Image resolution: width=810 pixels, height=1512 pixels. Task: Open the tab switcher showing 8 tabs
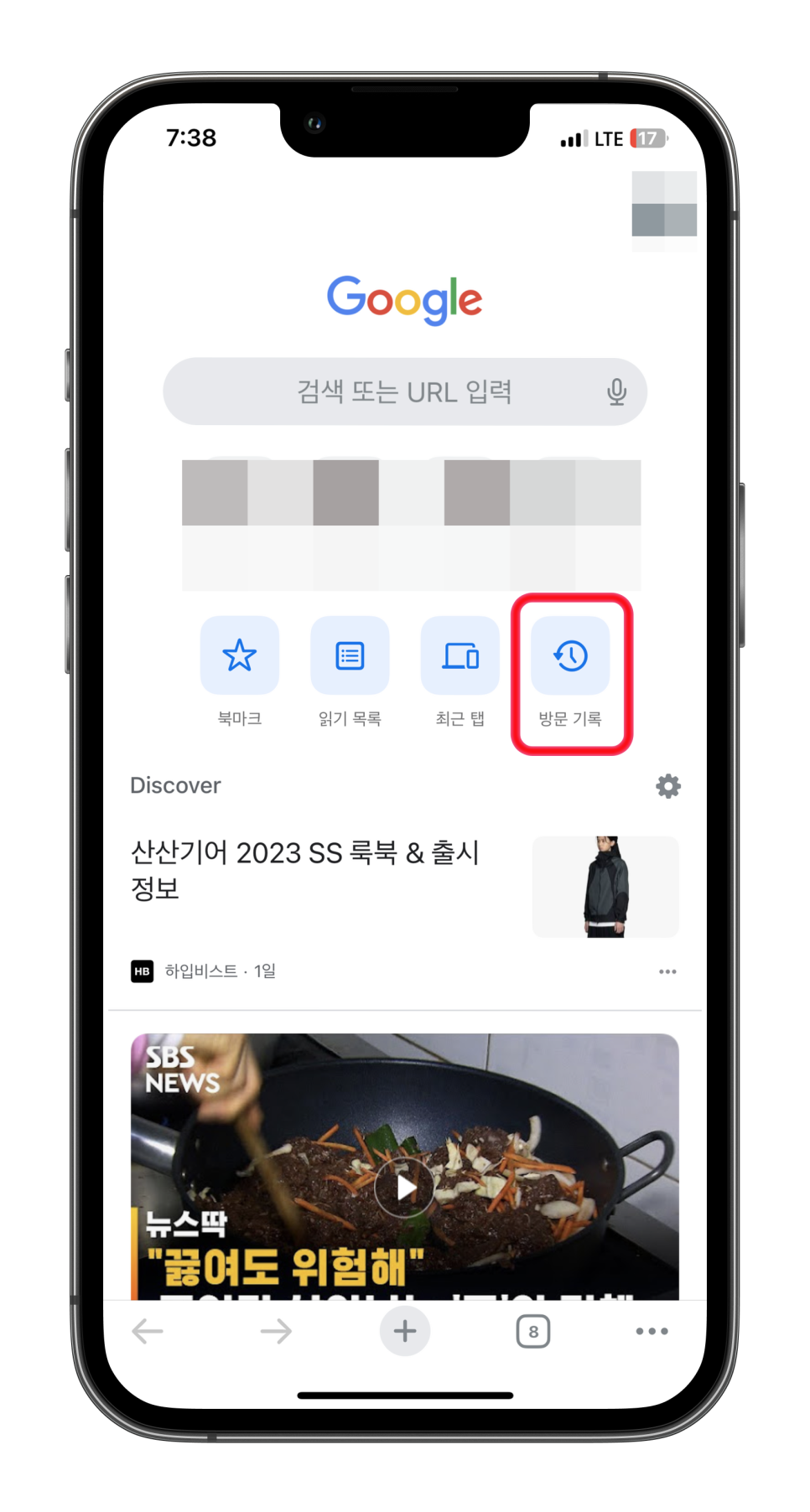pyautogui.click(x=533, y=1331)
